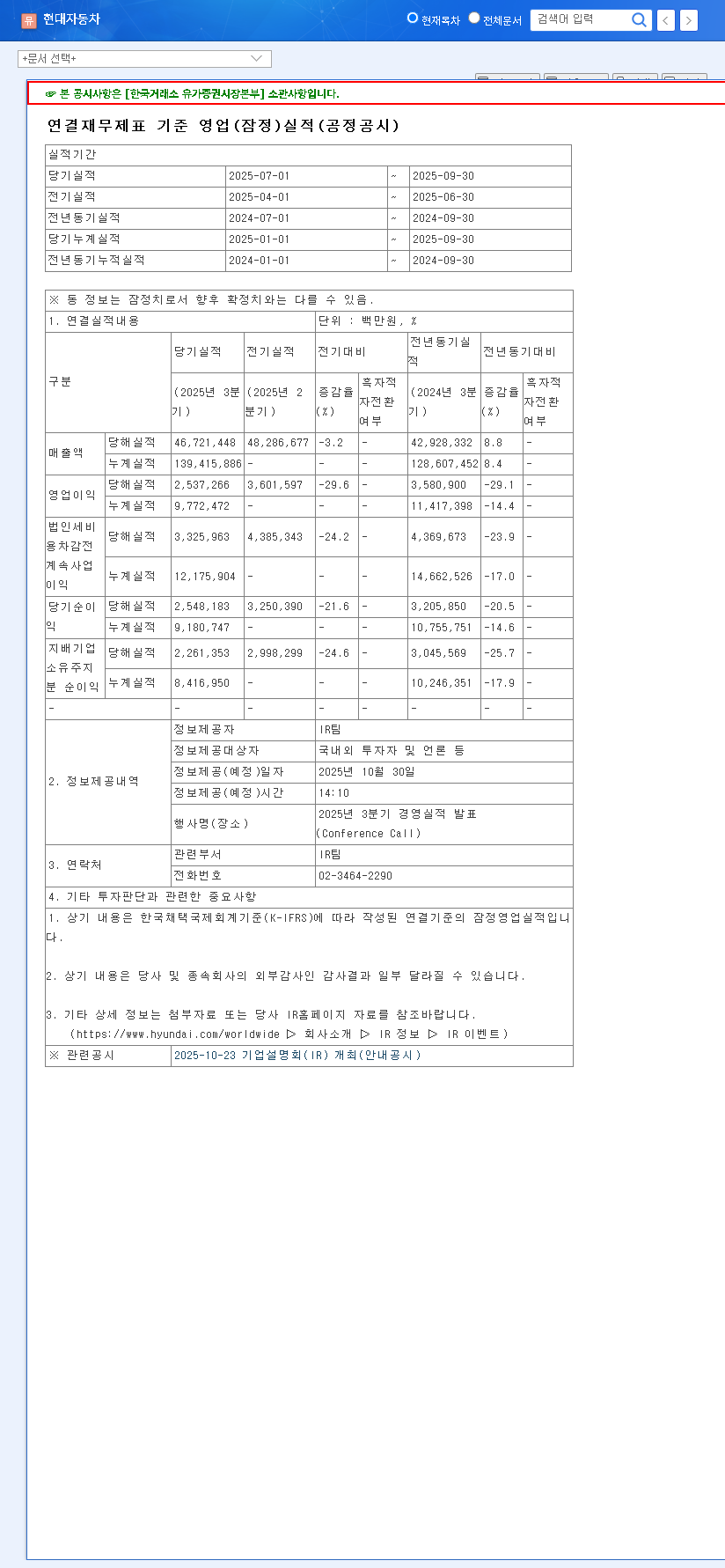Viewport: 725px width, 1568px height.
Task: Select the 현재목차 radio option
Action: pyautogui.click(x=412, y=18)
